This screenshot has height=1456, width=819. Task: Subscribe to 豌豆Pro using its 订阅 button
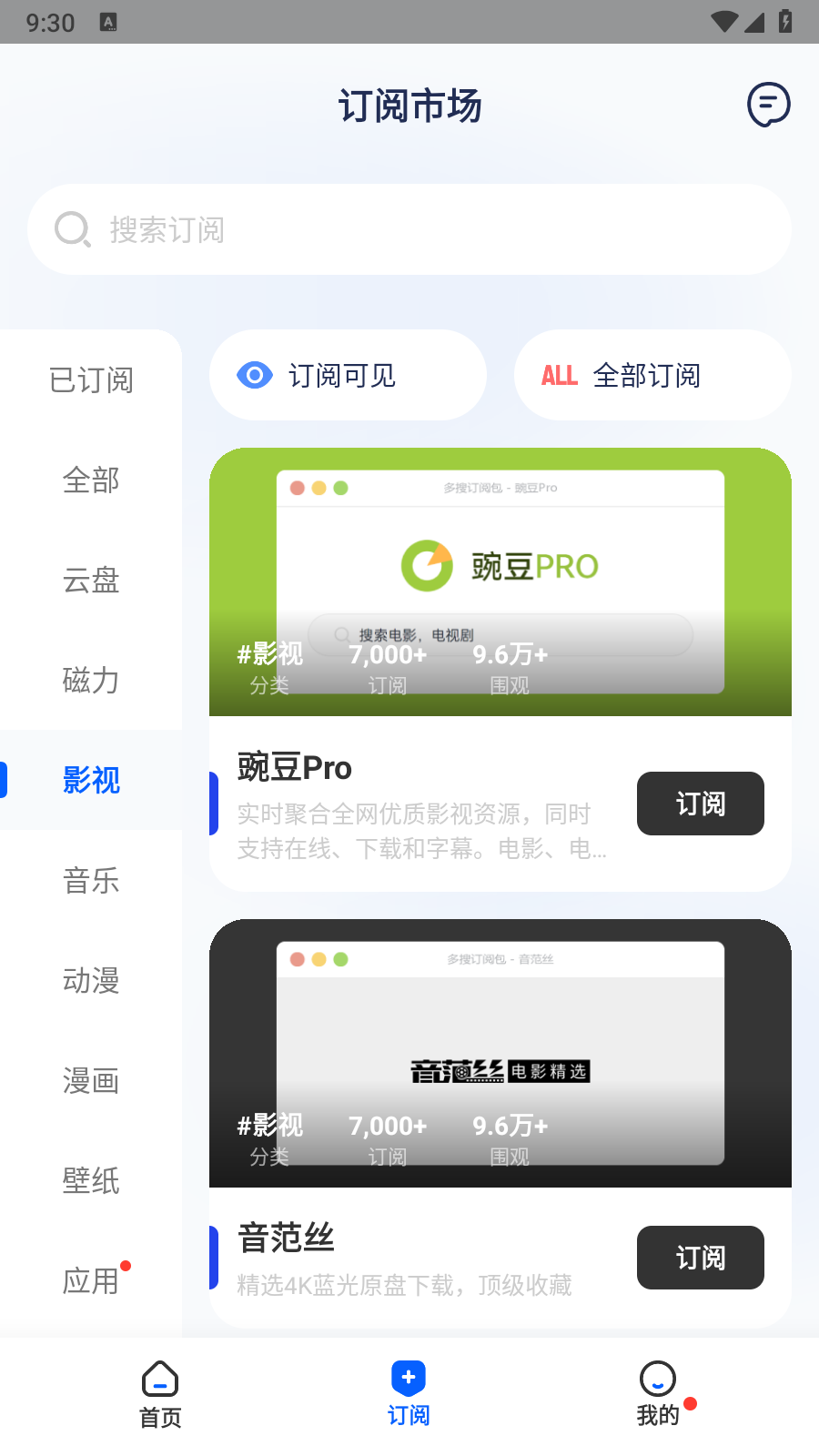(x=700, y=804)
